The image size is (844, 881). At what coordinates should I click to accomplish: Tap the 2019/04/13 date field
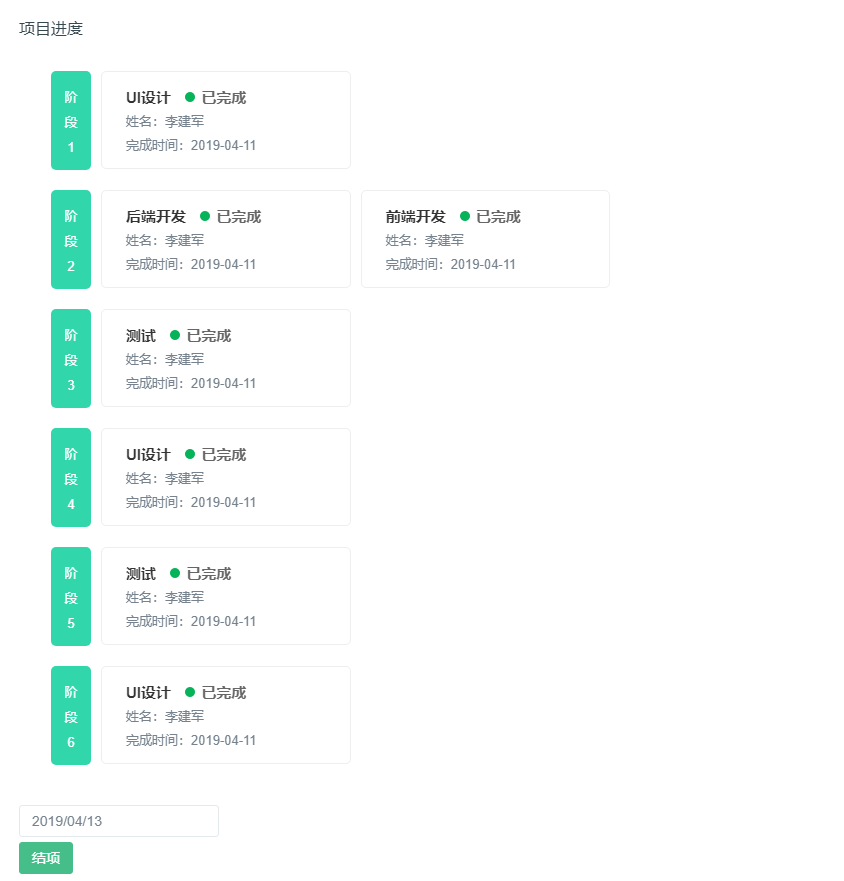click(x=118, y=821)
